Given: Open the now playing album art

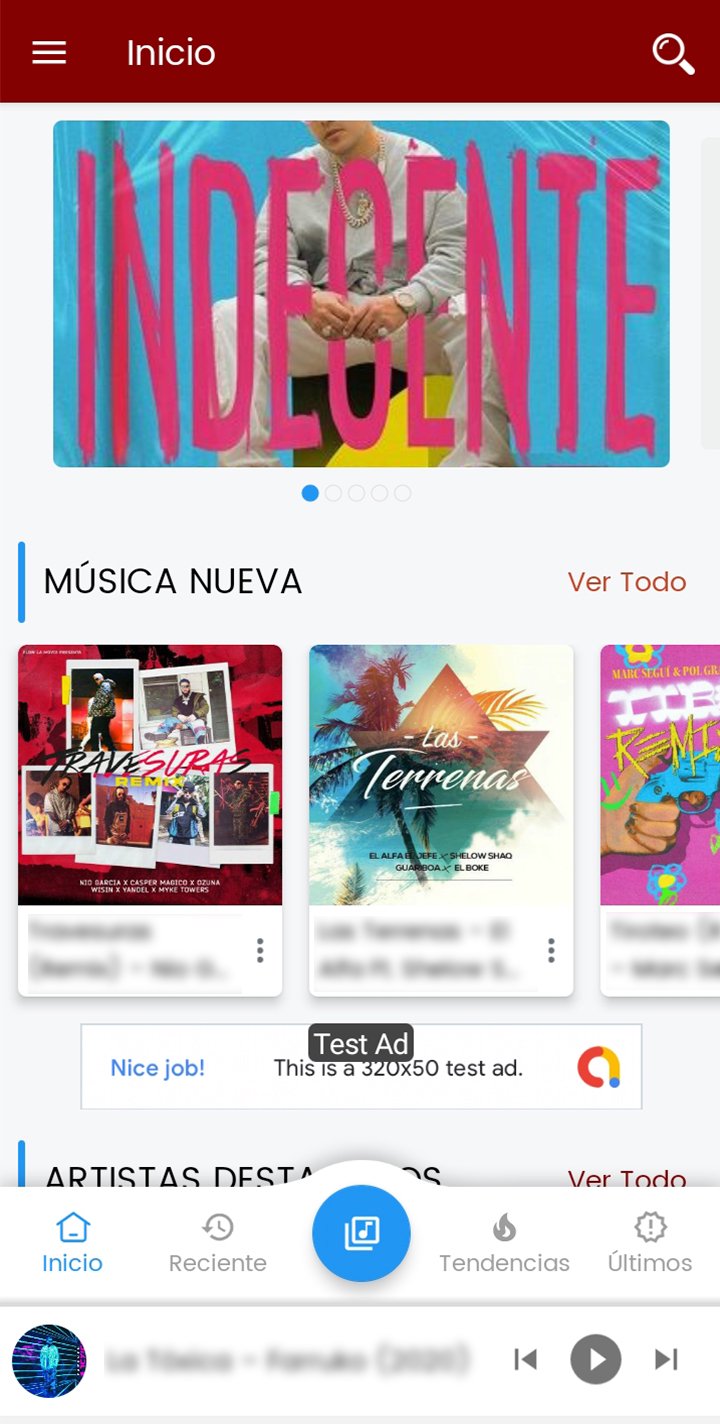Looking at the screenshot, I should coord(49,1361).
